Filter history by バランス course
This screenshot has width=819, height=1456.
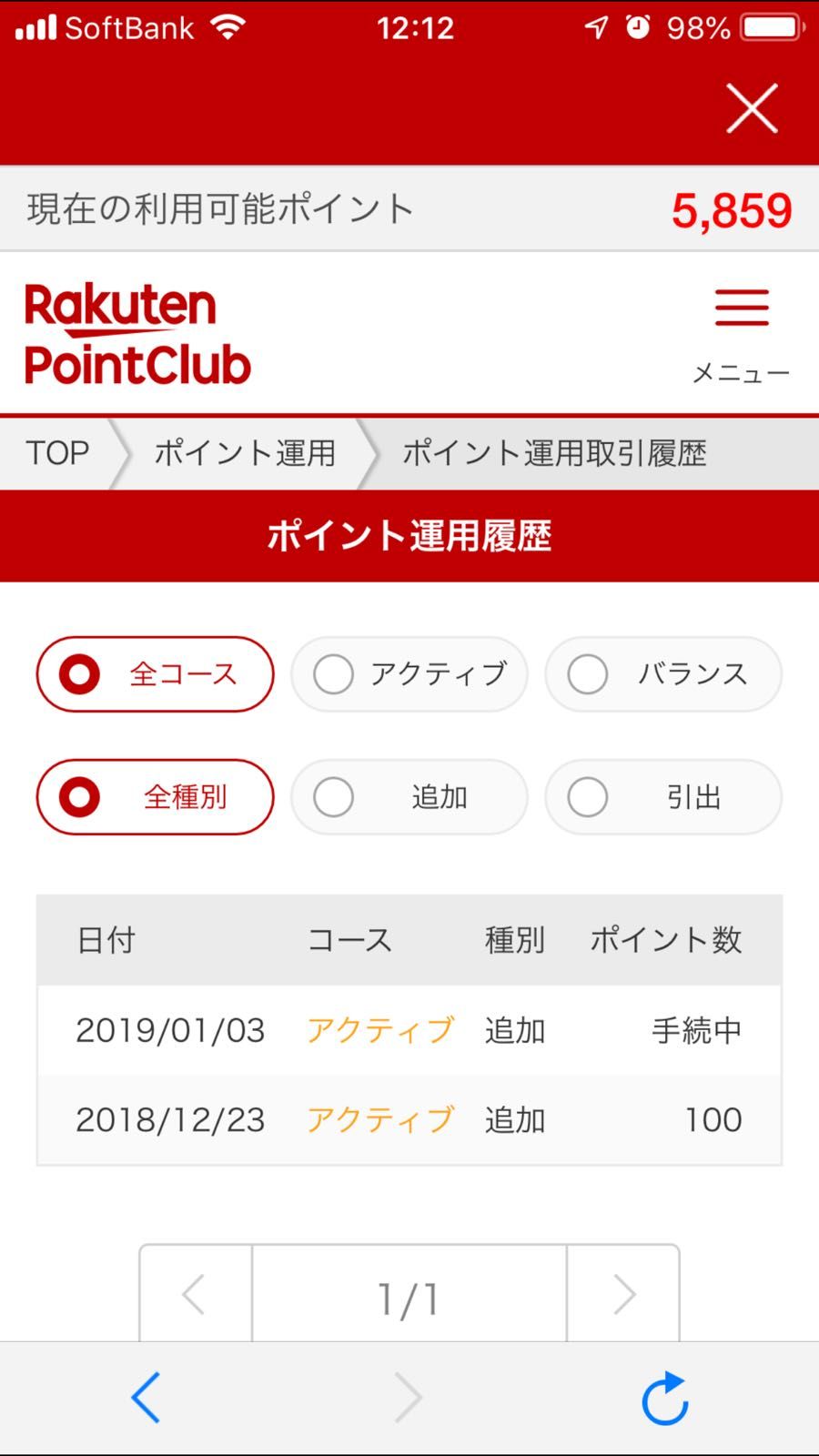pos(663,674)
